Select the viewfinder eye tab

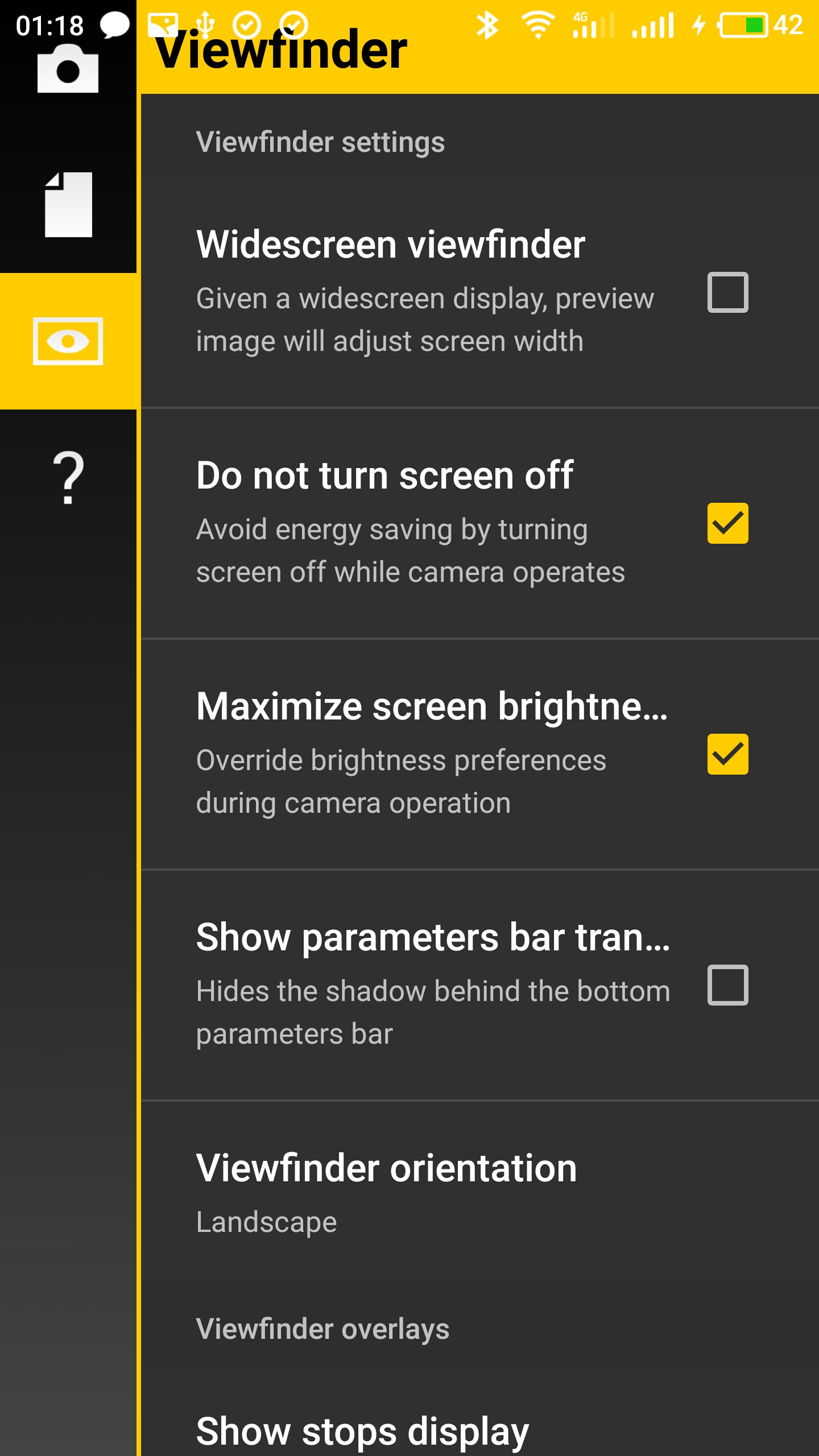68,341
